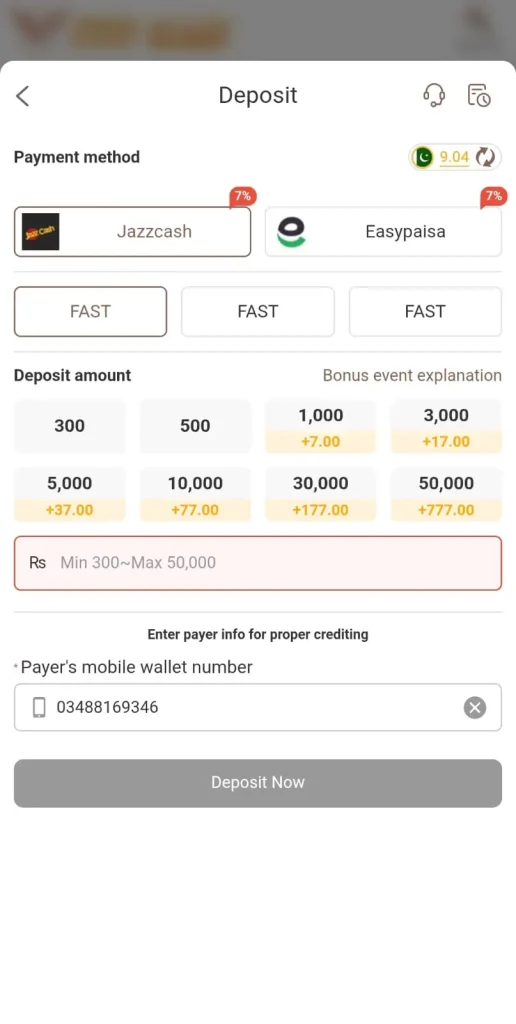516x1024 pixels.
Task: Choose the 30,000 deposit amount
Action: click(321, 494)
